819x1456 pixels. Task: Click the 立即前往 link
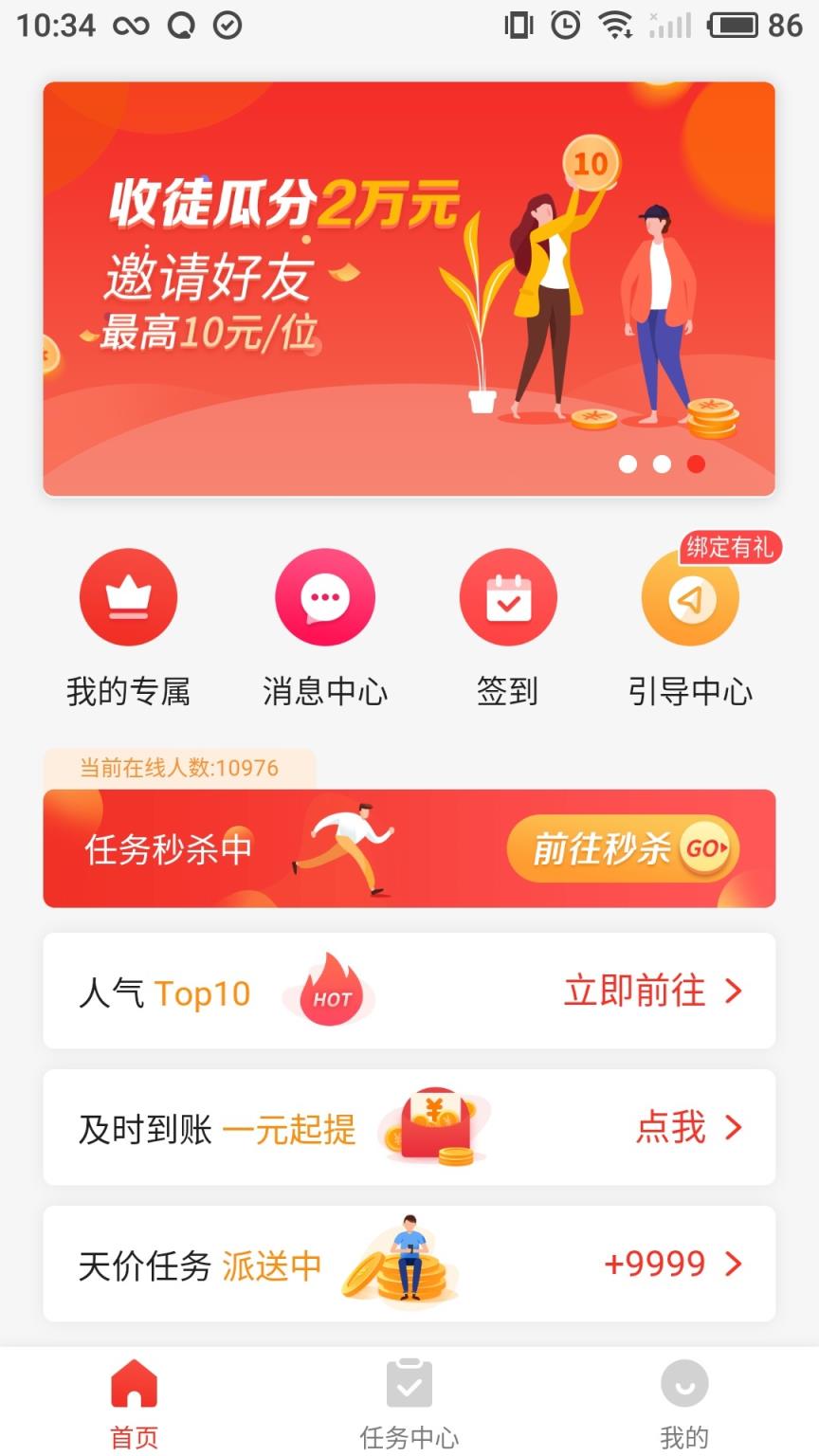tap(633, 992)
